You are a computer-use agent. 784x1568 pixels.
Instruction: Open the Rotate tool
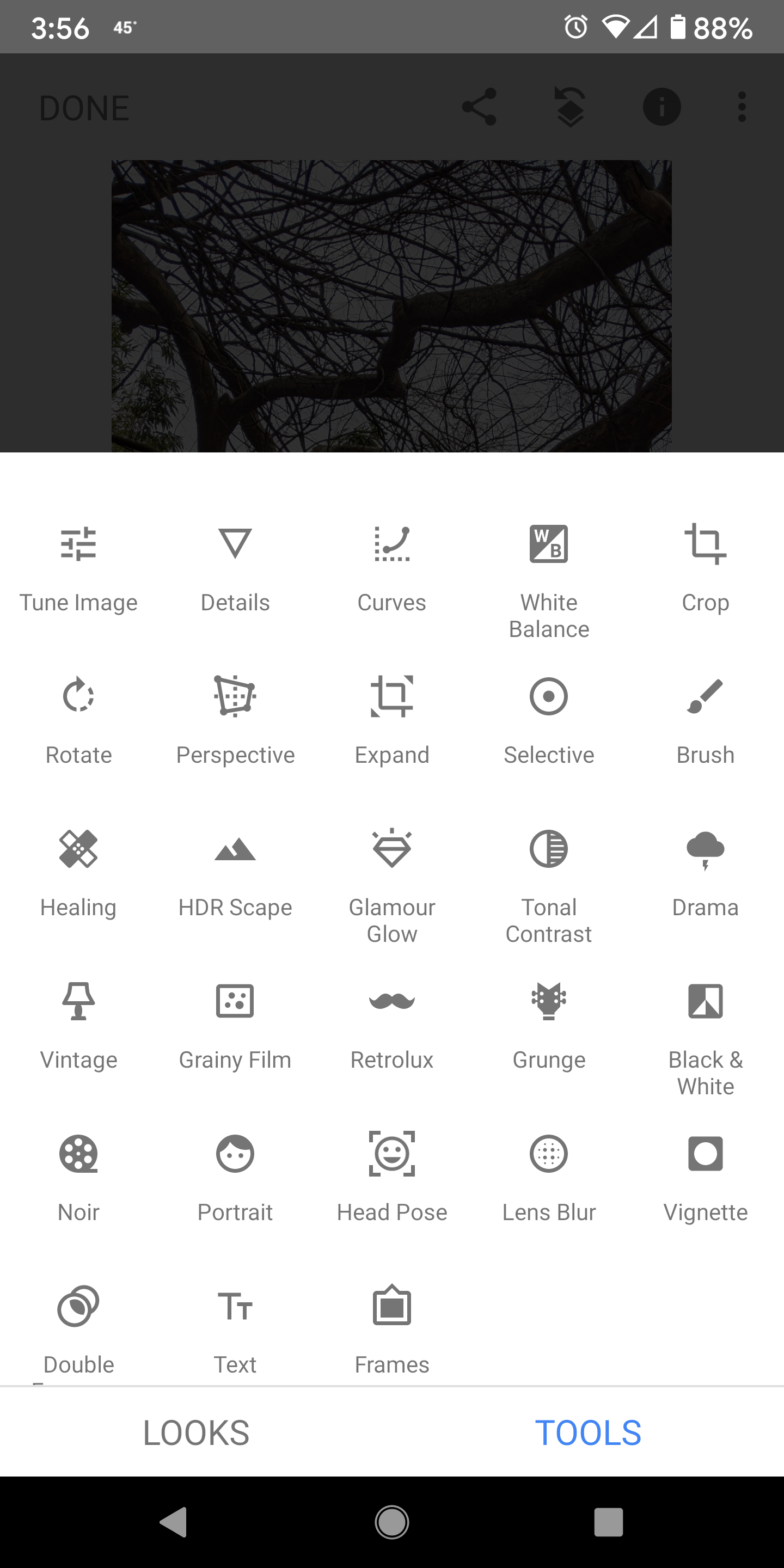[78, 719]
